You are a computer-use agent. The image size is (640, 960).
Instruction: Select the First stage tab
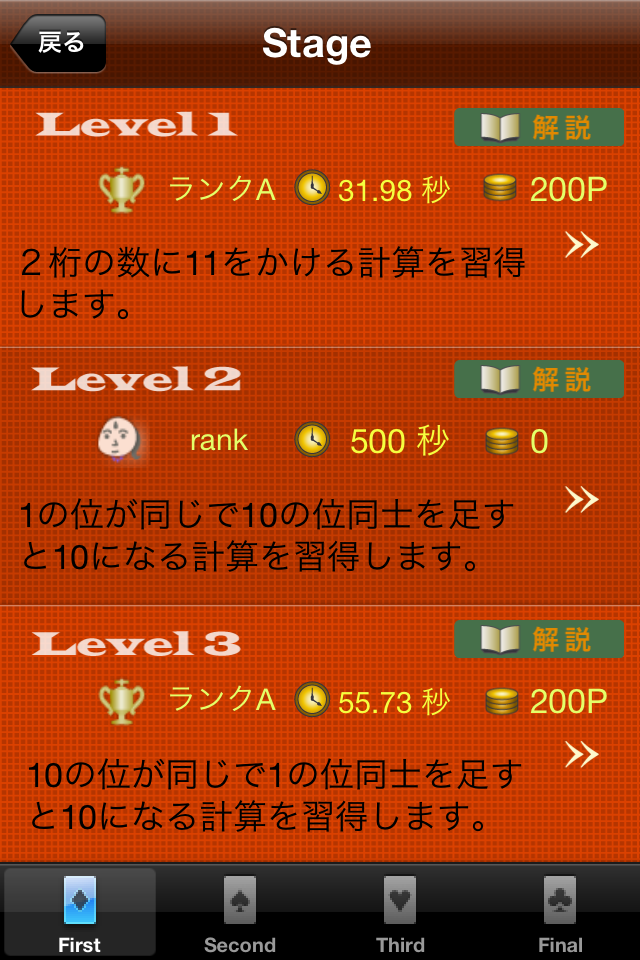point(80,912)
